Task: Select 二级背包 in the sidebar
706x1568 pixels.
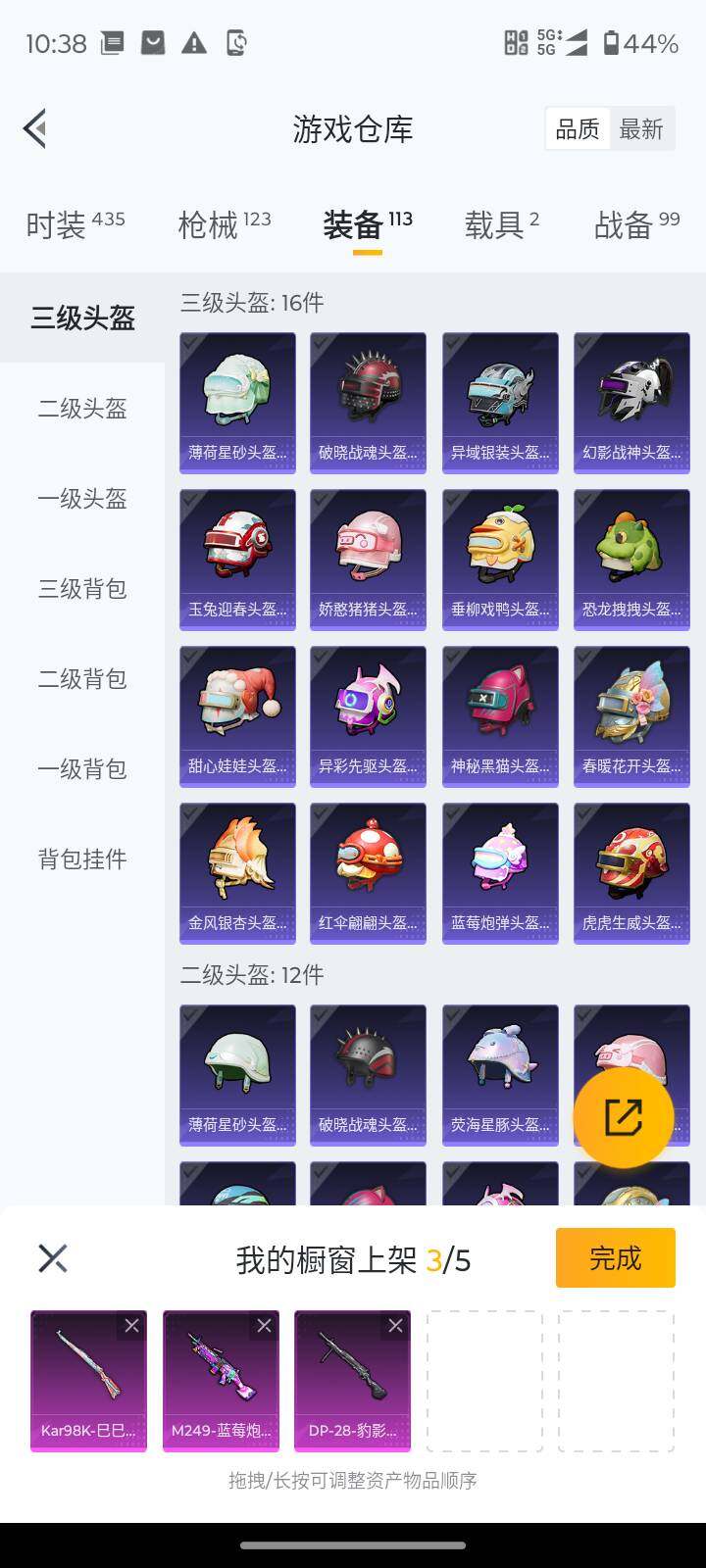Action: (81, 679)
